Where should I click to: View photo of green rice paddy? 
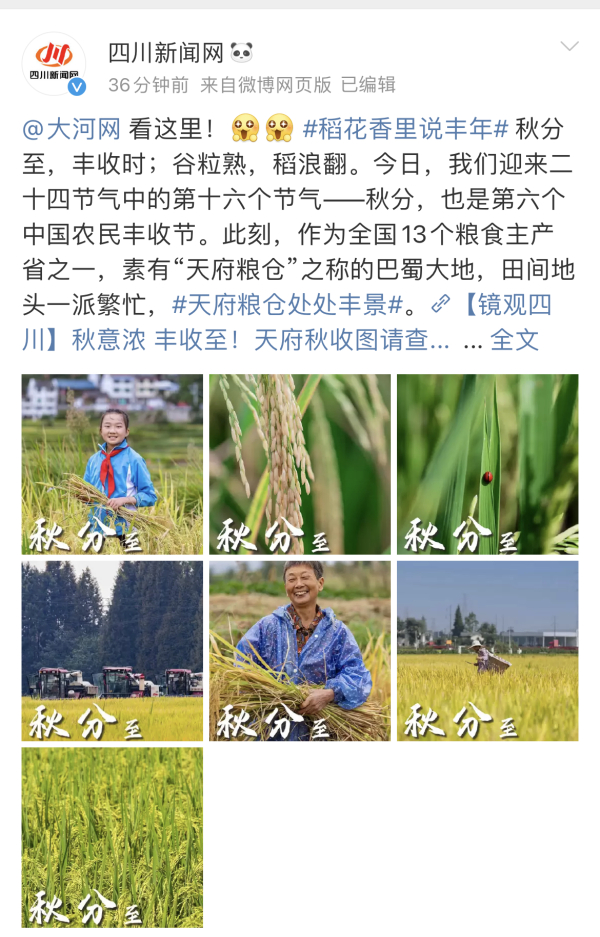tap(112, 837)
